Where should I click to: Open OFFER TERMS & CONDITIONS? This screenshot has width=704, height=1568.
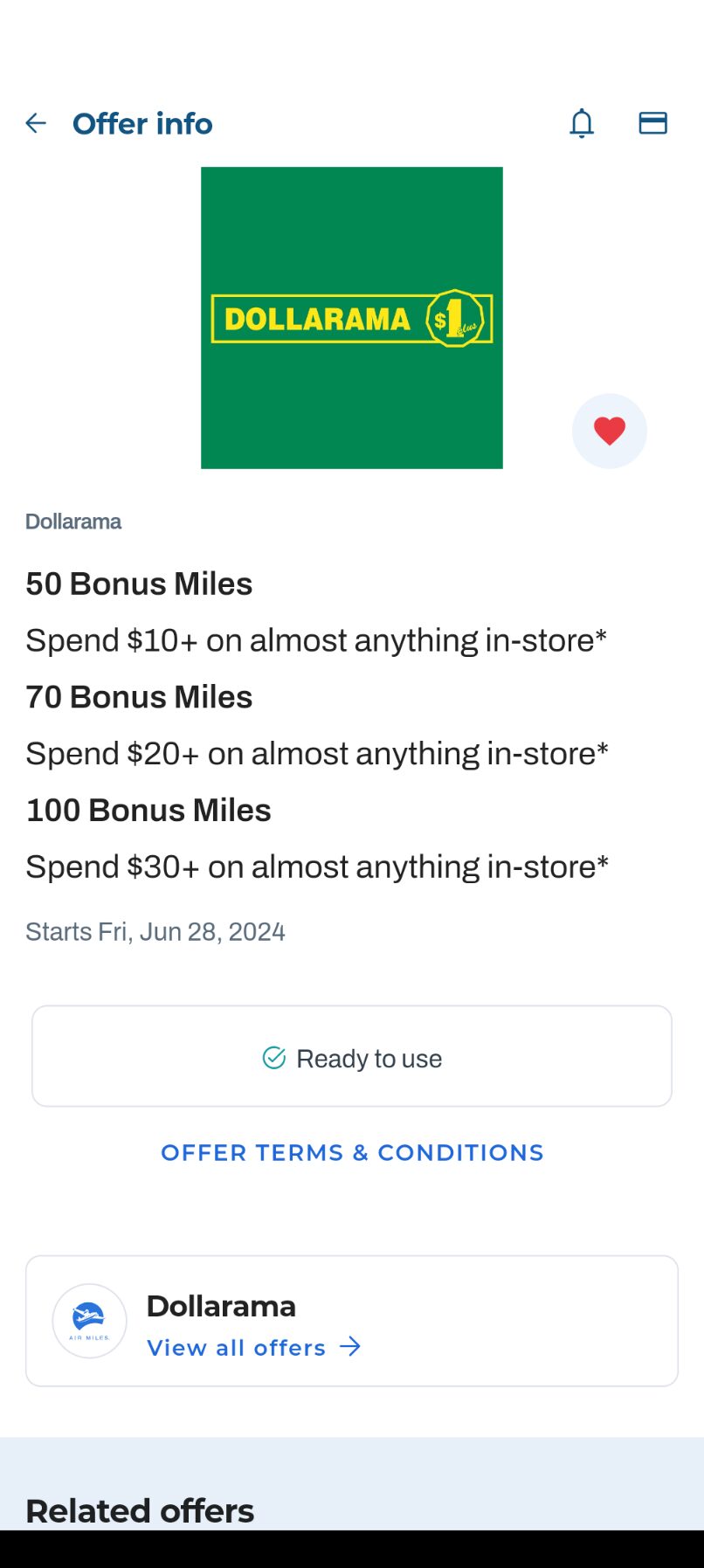tap(352, 1152)
